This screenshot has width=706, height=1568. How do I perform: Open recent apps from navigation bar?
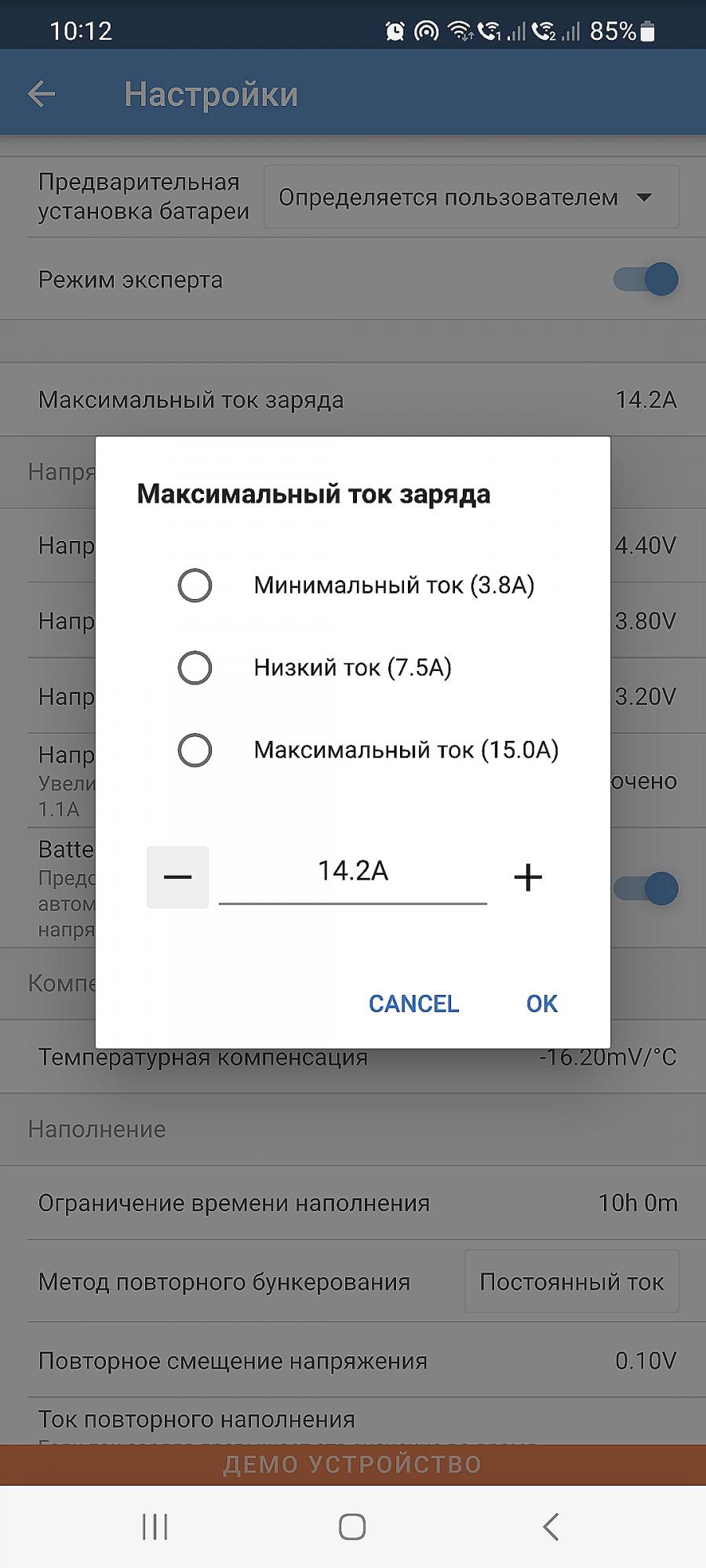(155, 1526)
